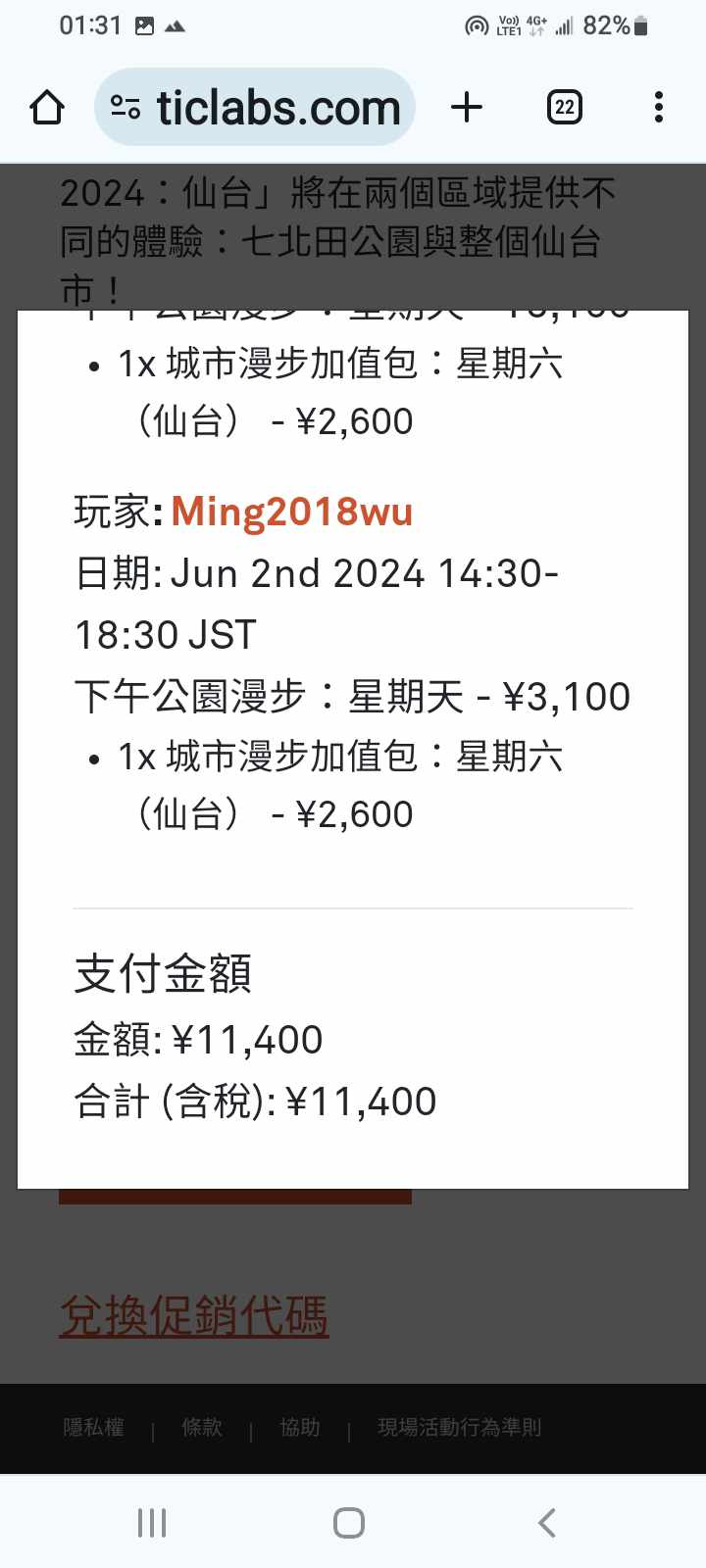706x1568 pixels.
Task: Open the 條款 footer link
Action: (x=202, y=1428)
